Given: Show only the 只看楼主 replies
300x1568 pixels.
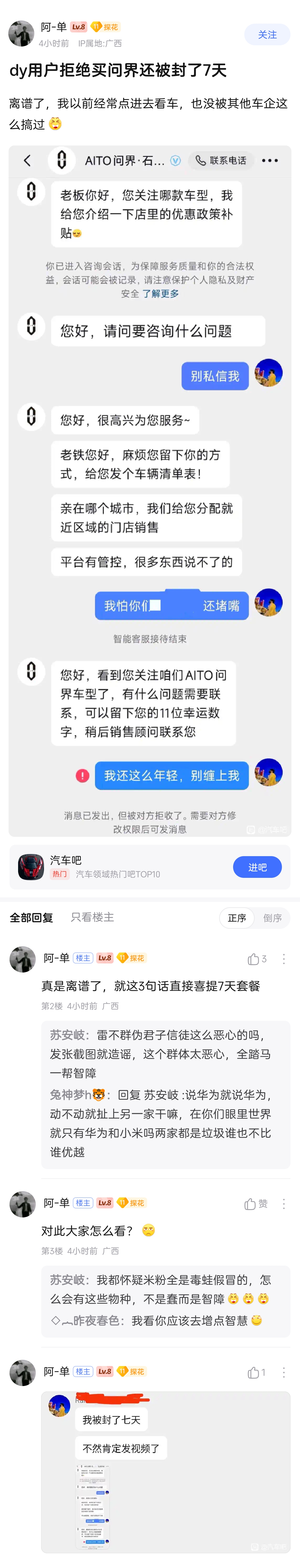Looking at the screenshot, I should point(92,917).
